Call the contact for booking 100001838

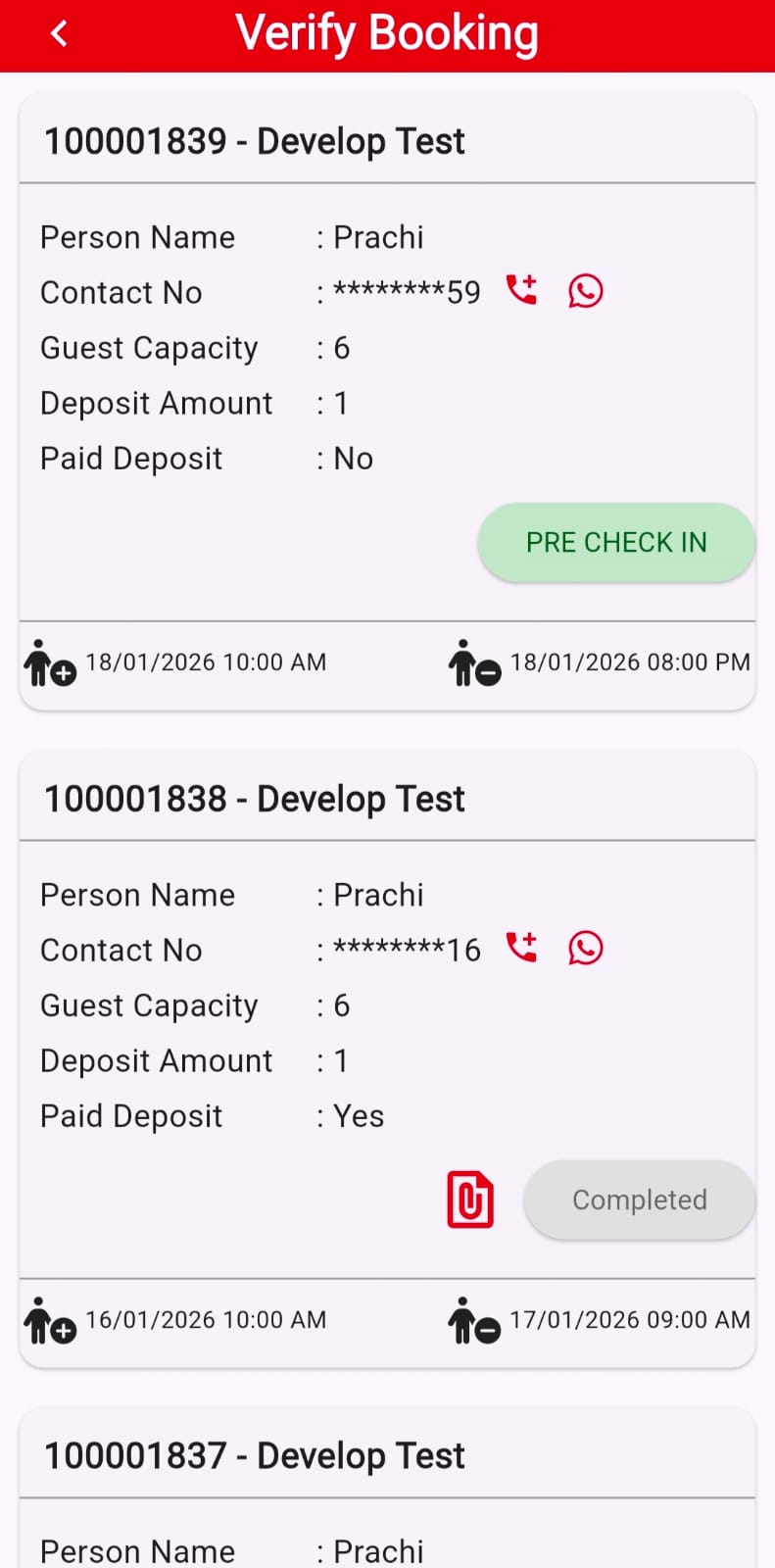point(521,948)
